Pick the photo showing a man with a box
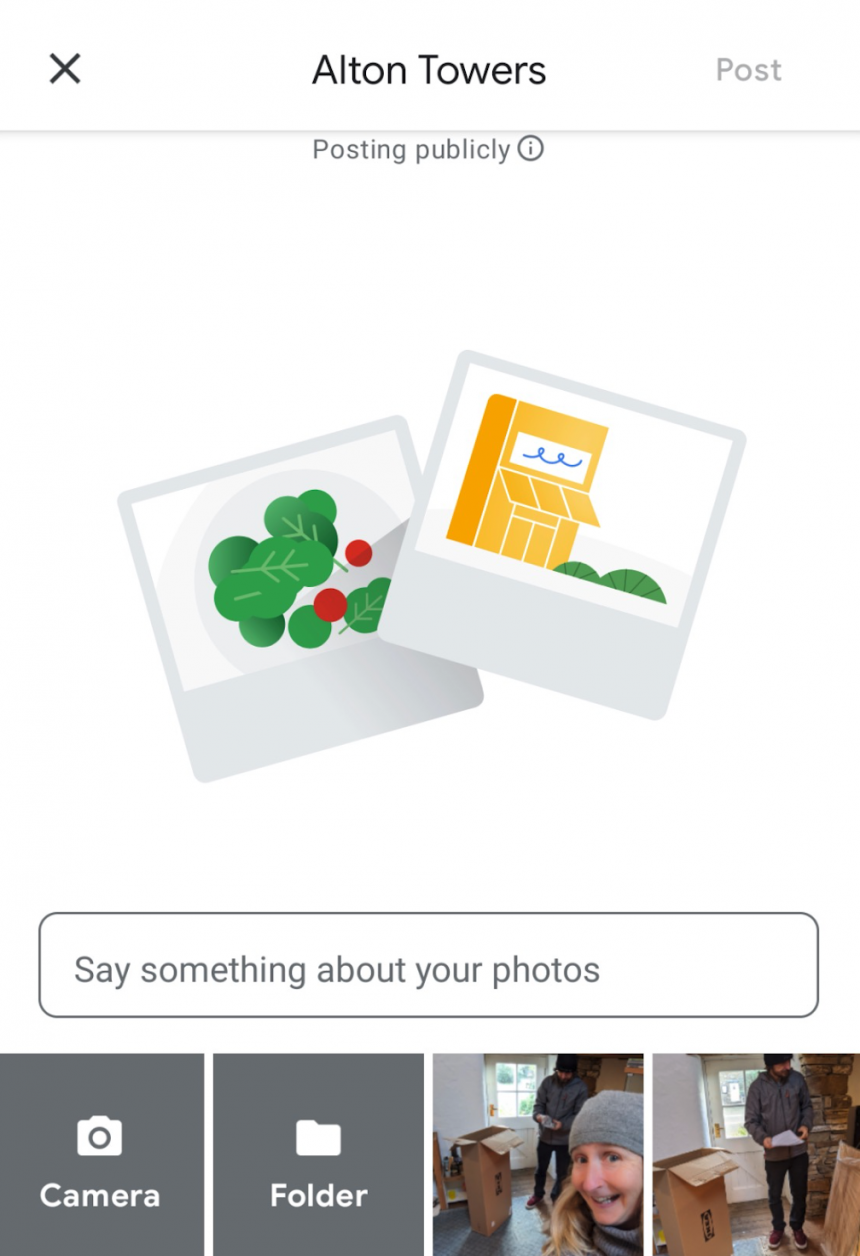 (757, 1155)
